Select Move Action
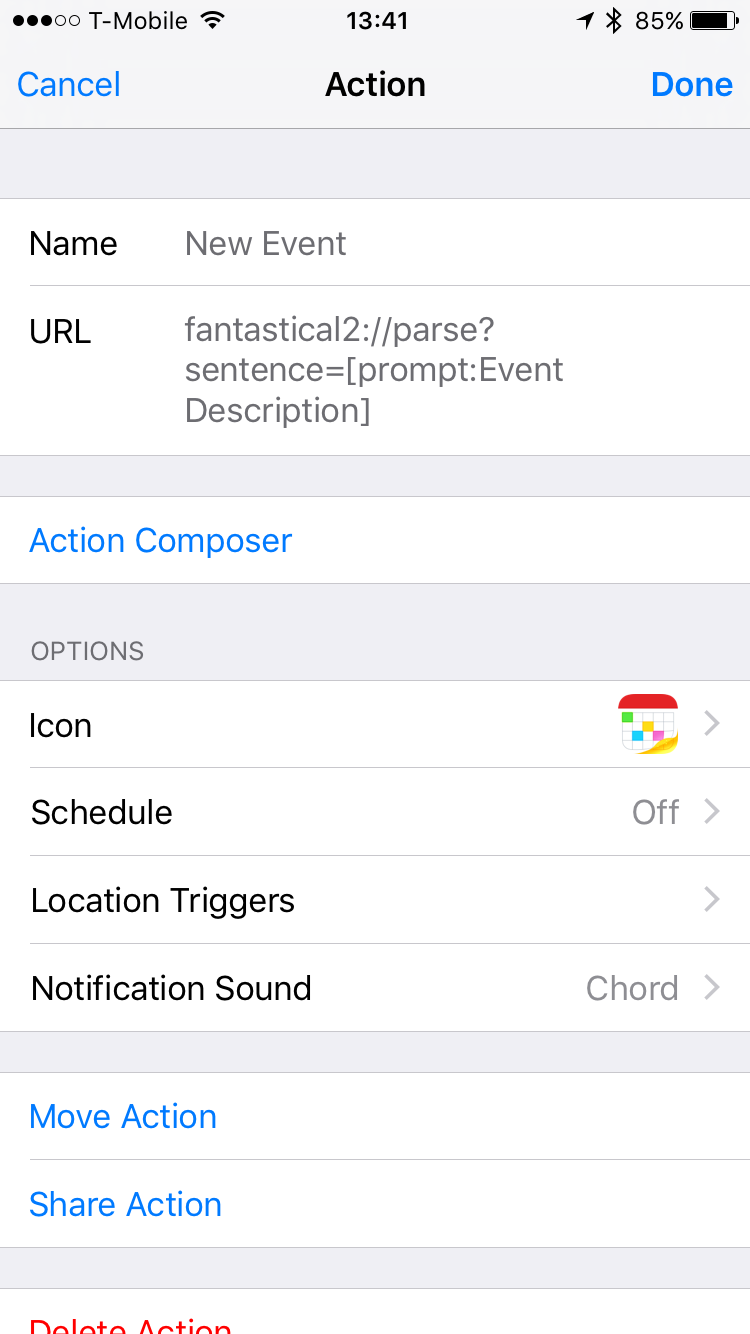Image resolution: width=750 pixels, height=1334 pixels. point(375,1116)
